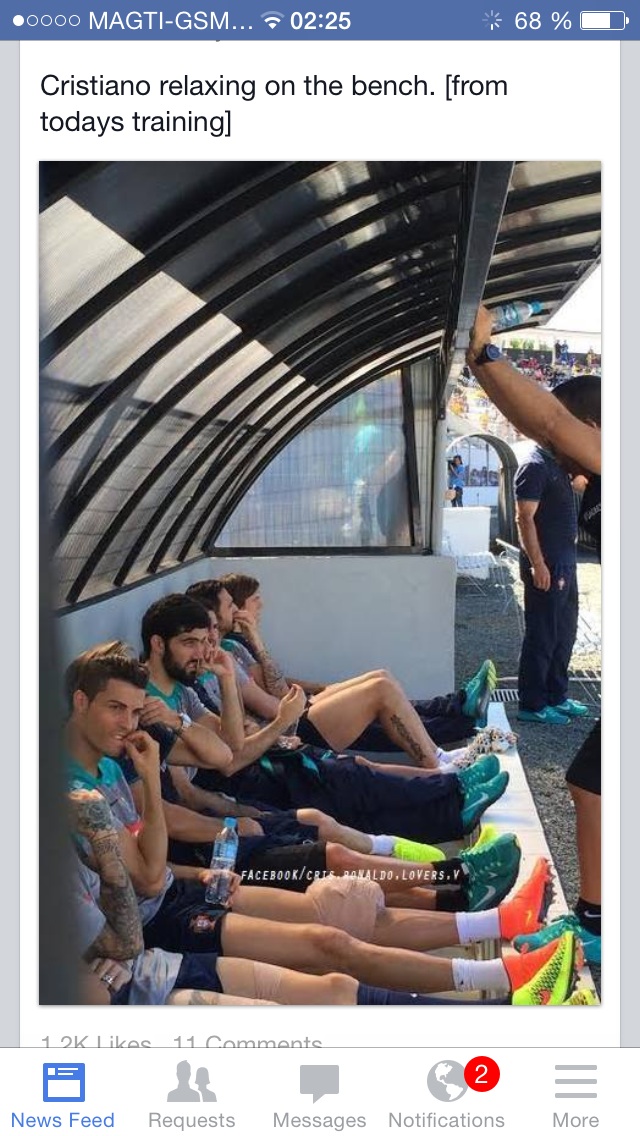Viewport: 640px width, 1136px height.
Task: Switch to the News Feed tab
Action: click(63, 1095)
